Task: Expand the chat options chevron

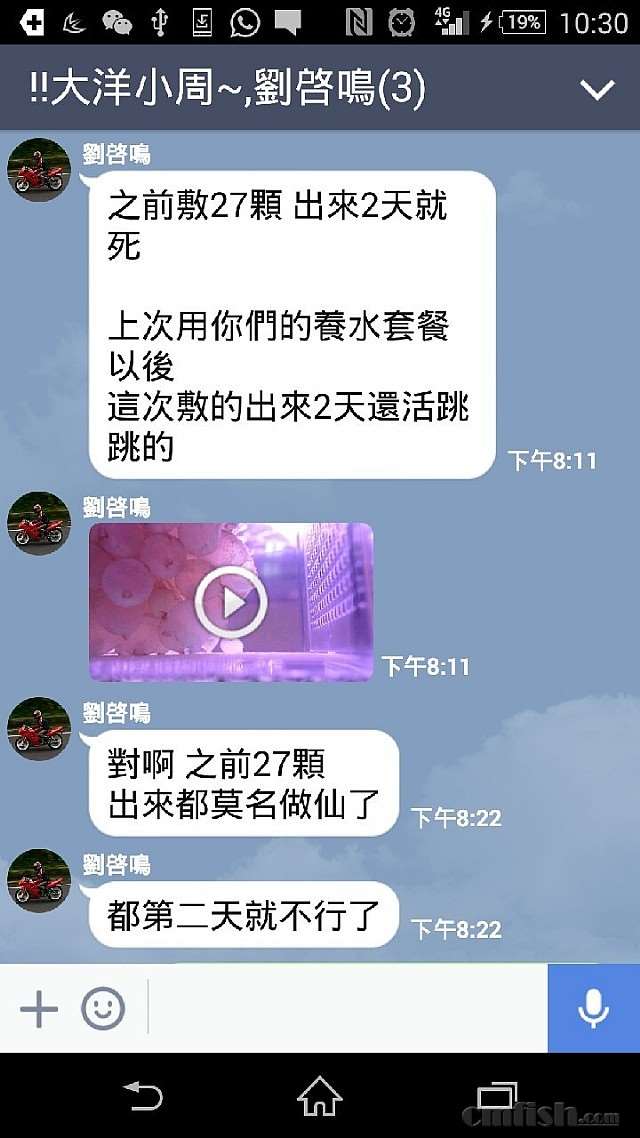Action: [x=597, y=91]
